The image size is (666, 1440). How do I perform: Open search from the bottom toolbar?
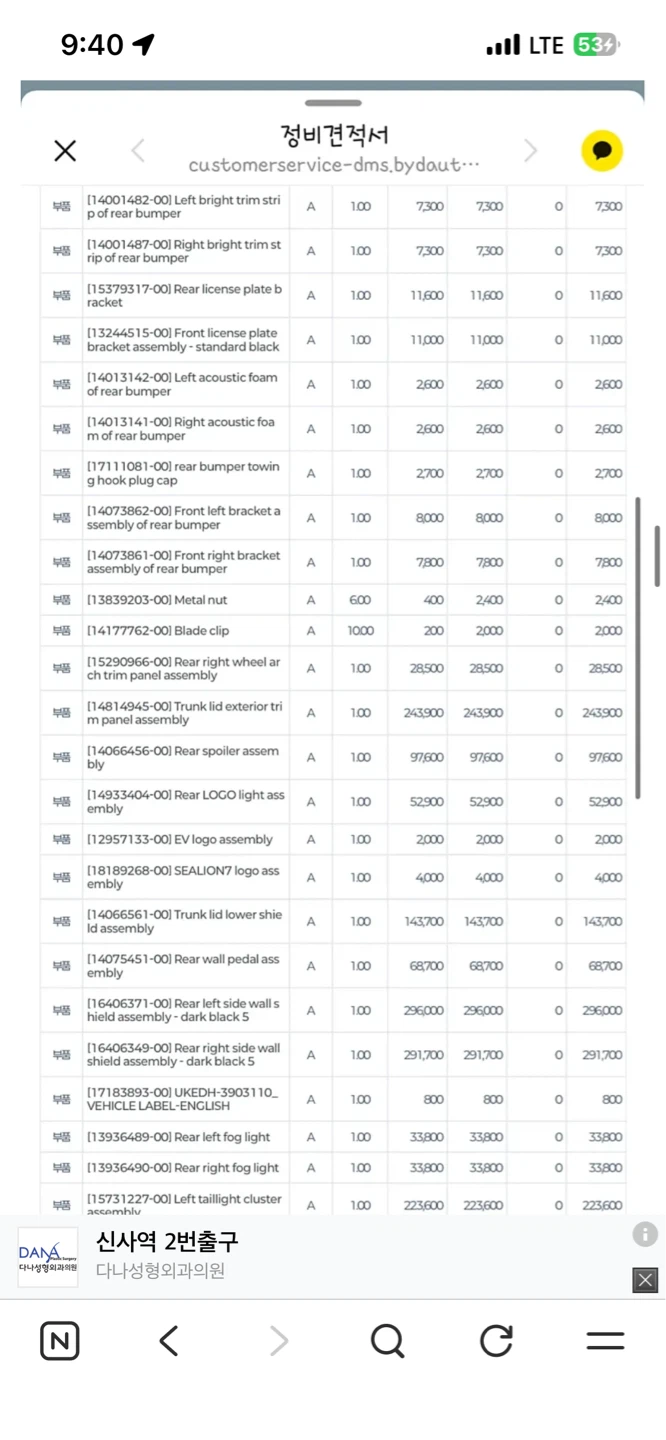387,1341
